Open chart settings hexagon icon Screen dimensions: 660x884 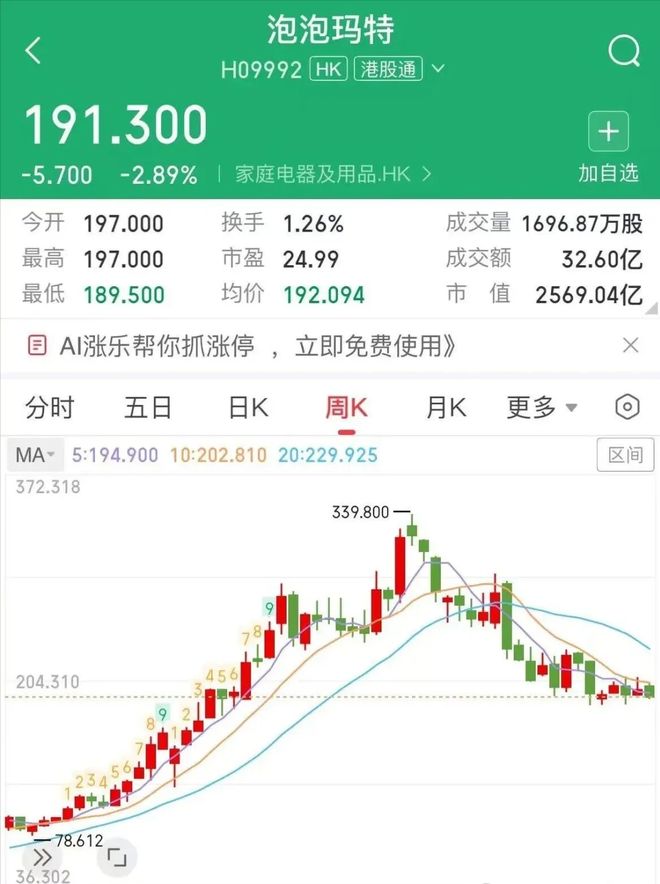tap(627, 407)
